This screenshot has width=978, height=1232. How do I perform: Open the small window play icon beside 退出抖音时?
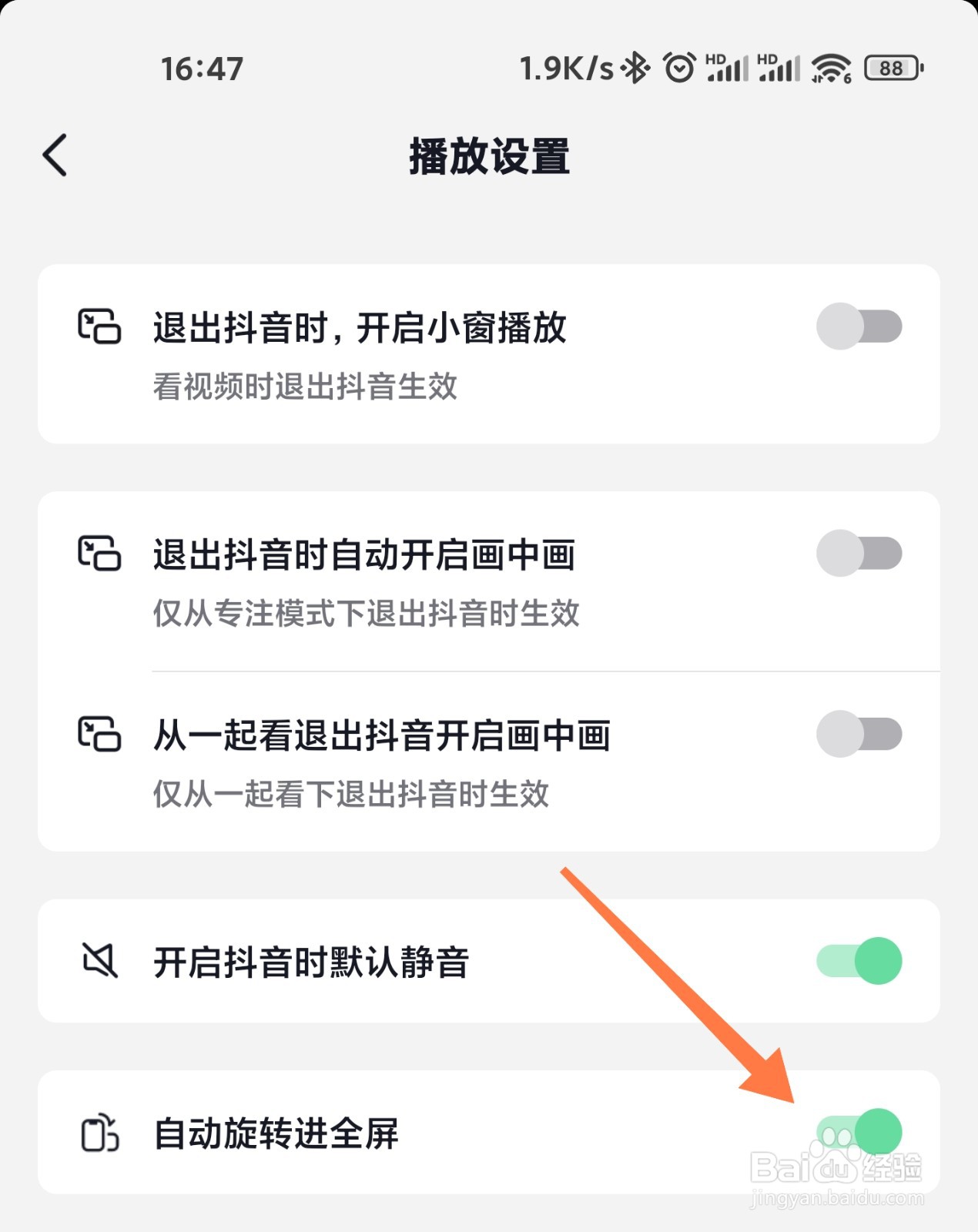[100, 326]
